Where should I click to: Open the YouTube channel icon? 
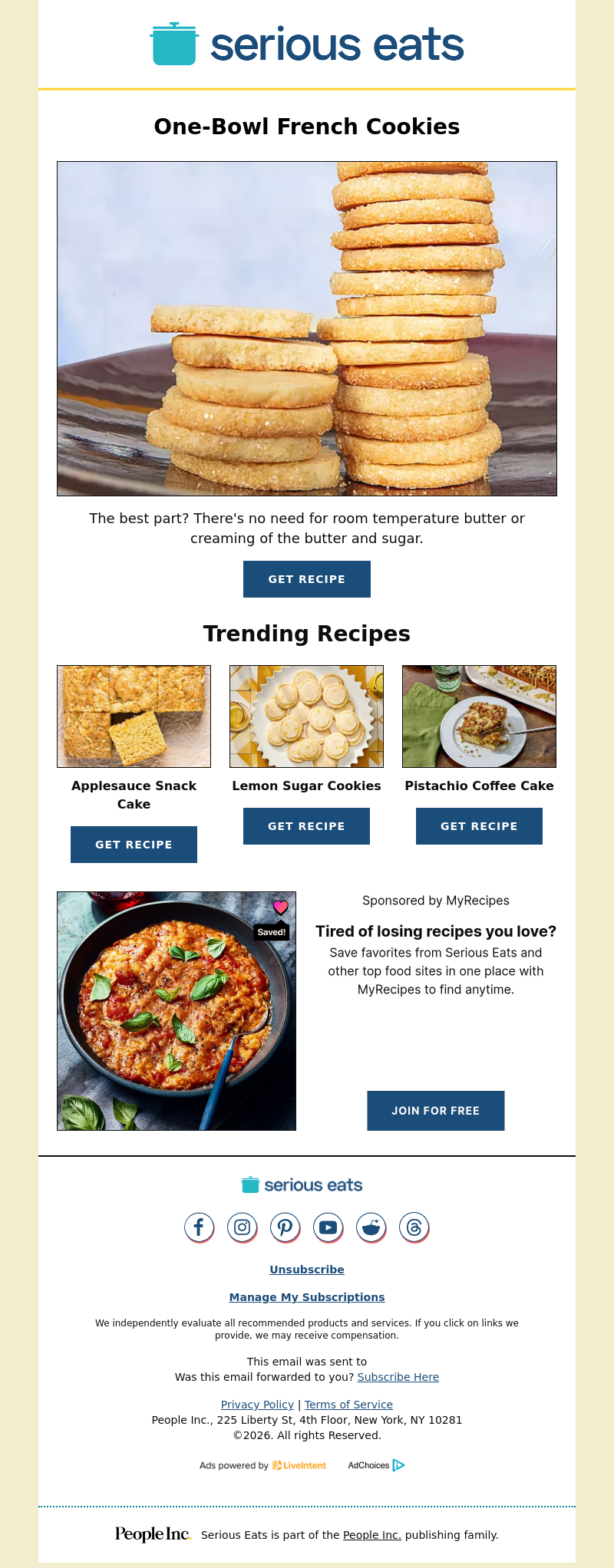(x=328, y=1227)
